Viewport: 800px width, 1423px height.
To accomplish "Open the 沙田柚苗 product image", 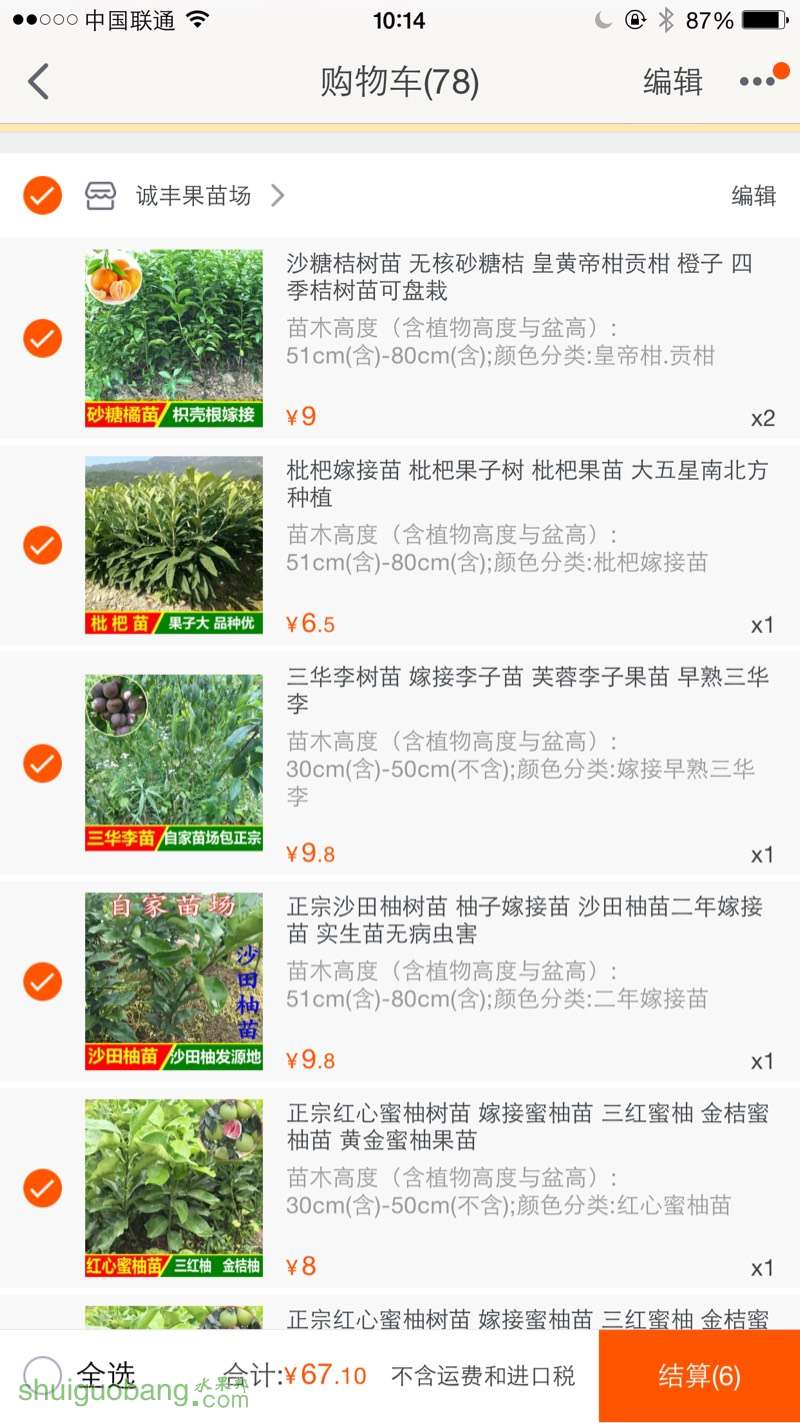I will (174, 981).
